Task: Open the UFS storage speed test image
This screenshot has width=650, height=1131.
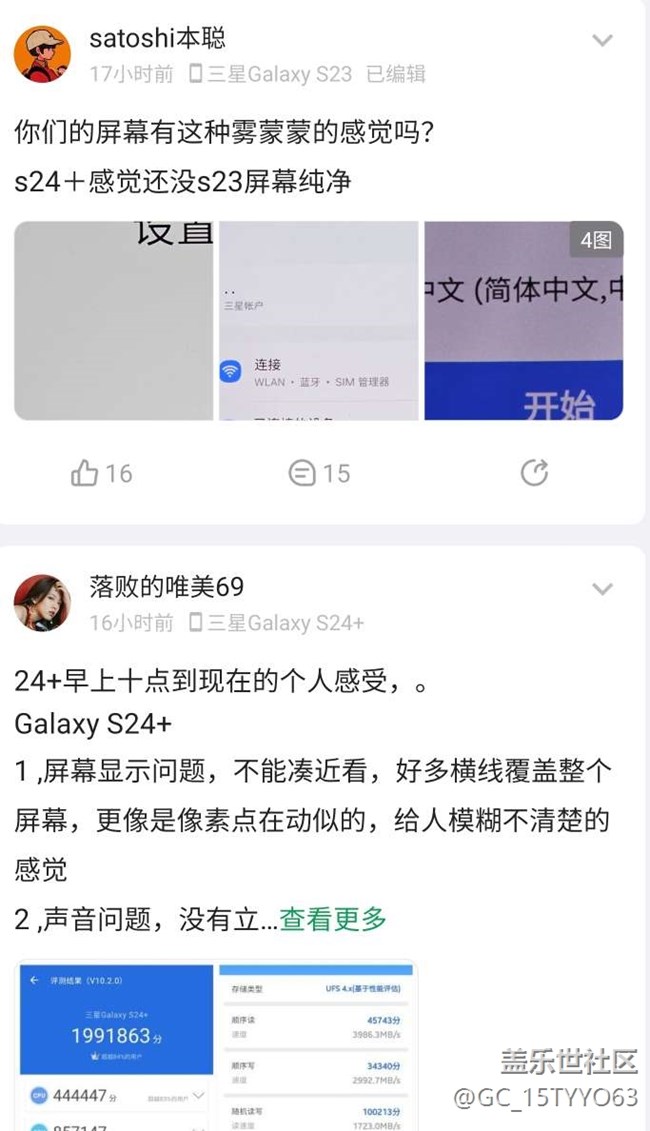Action: (x=316, y=1047)
